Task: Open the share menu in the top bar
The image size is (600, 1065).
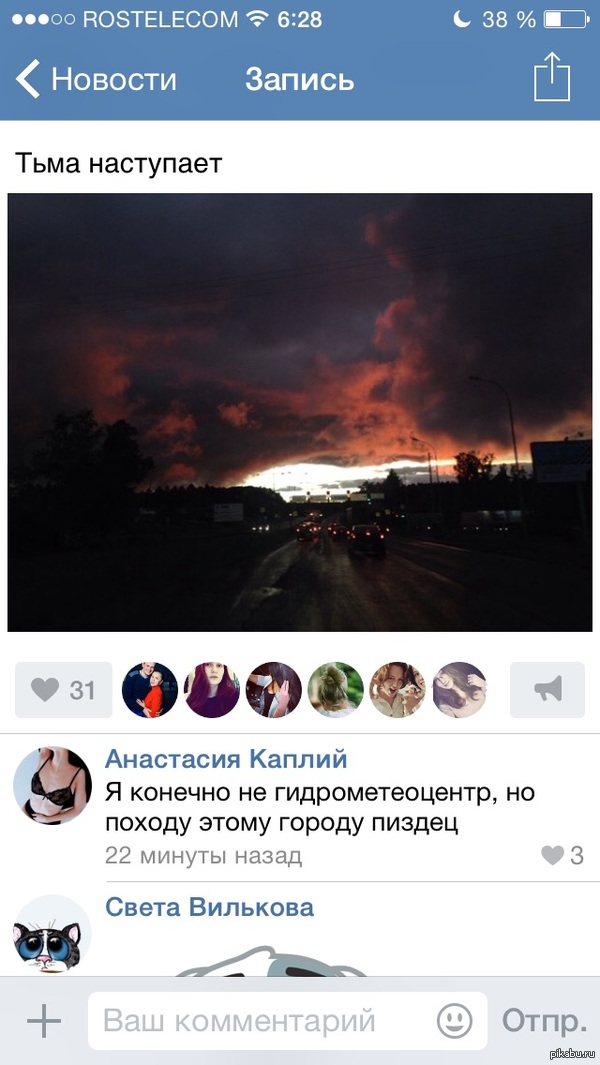Action: coord(551,77)
